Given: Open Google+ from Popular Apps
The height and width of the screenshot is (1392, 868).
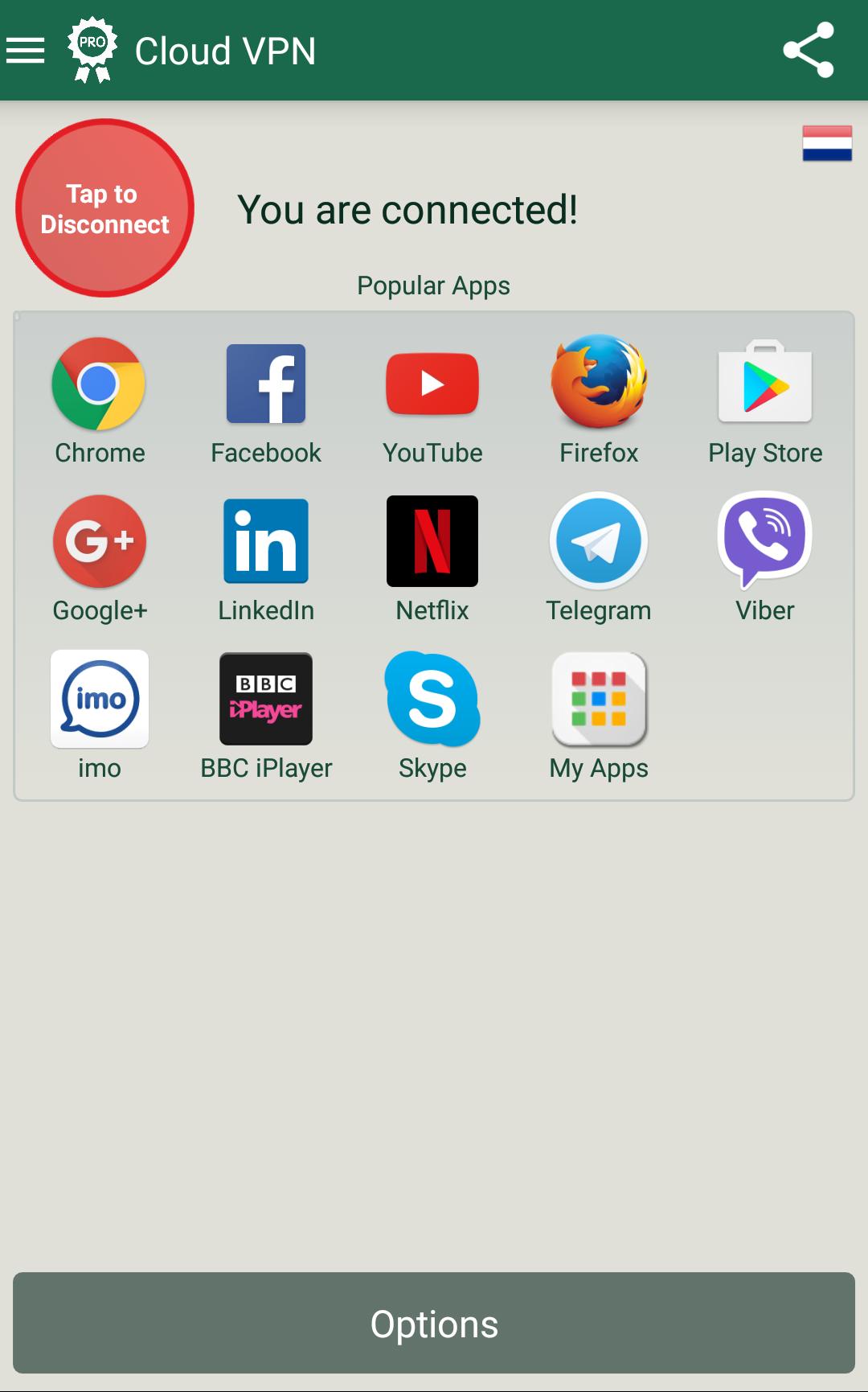Looking at the screenshot, I should [x=99, y=541].
